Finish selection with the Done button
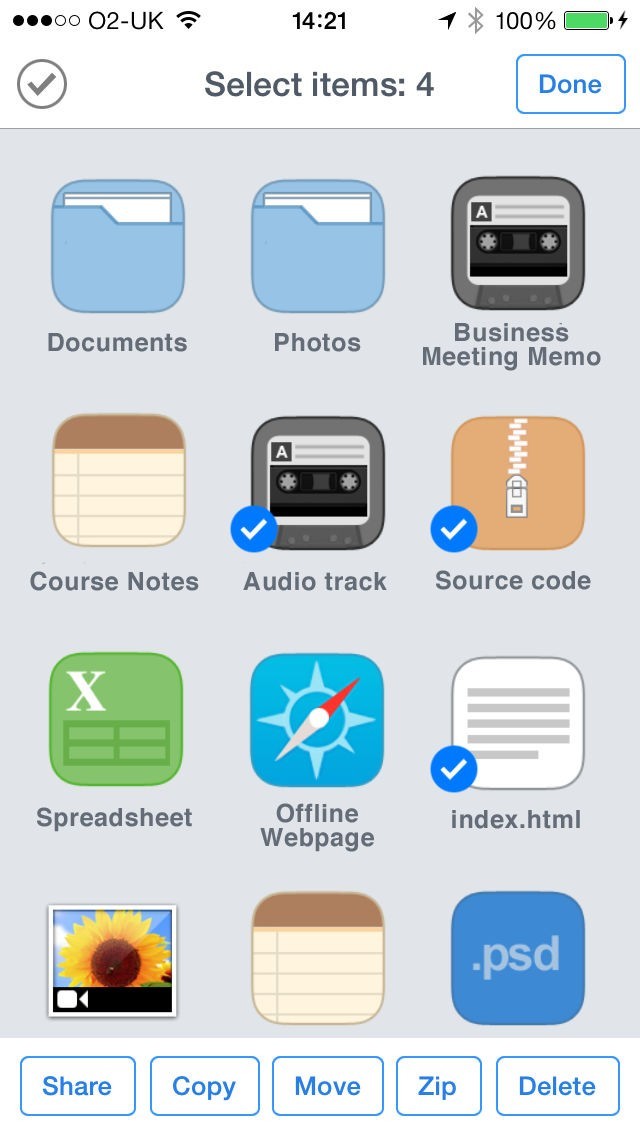The image size is (640, 1136). pyautogui.click(x=569, y=84)
